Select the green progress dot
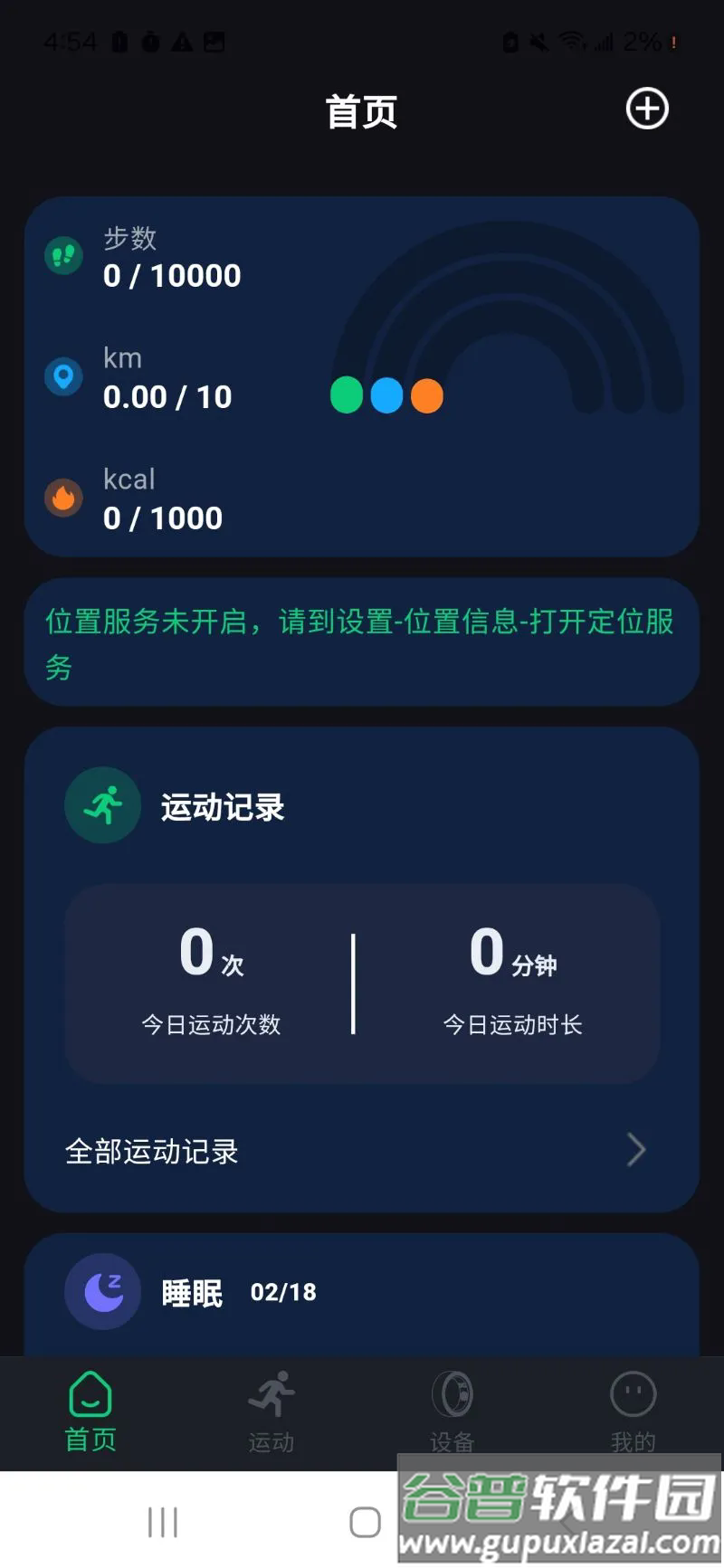This screenshot has height=1568, width=724. (346, 395)
